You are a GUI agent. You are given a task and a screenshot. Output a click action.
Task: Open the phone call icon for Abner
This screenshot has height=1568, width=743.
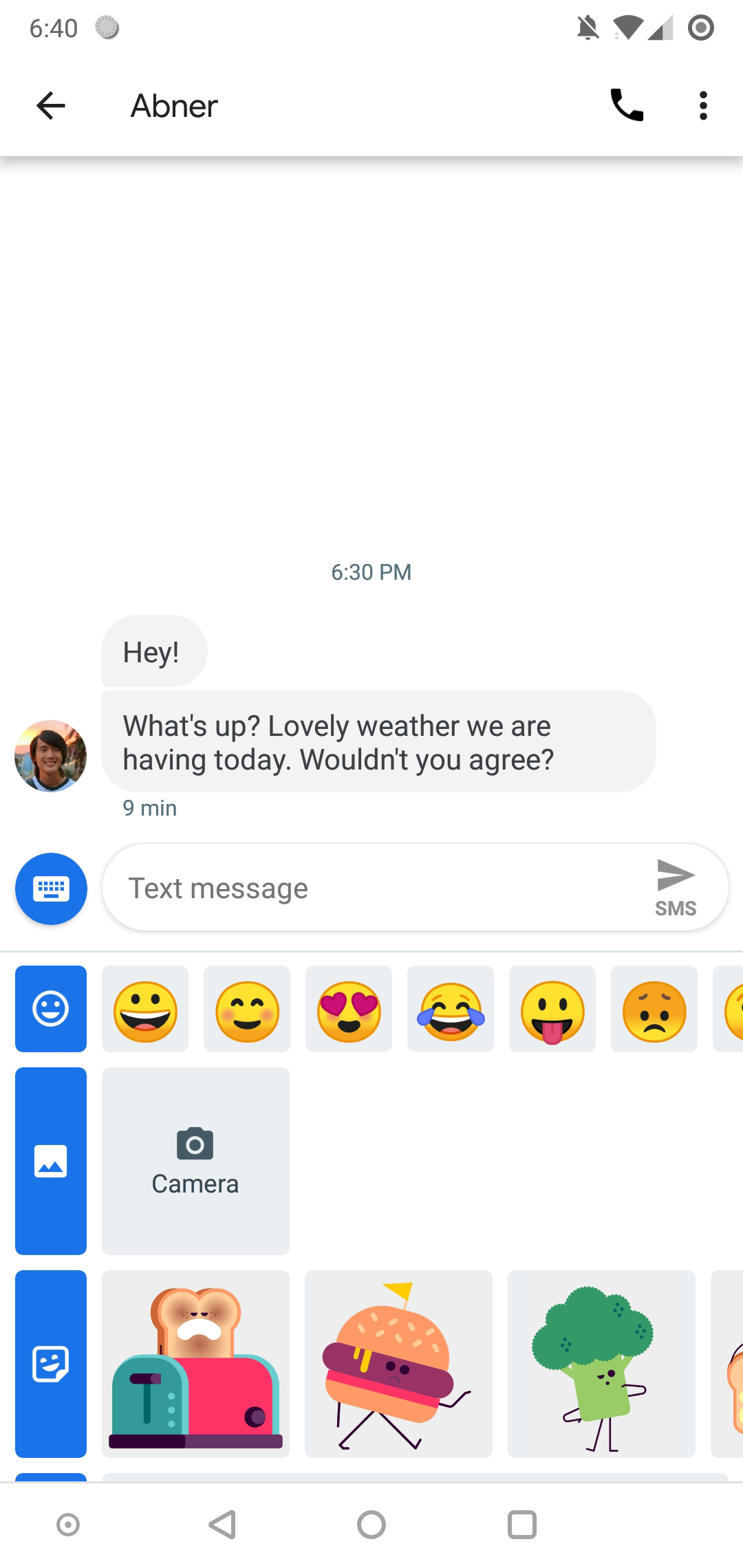(x=626, y=105)
